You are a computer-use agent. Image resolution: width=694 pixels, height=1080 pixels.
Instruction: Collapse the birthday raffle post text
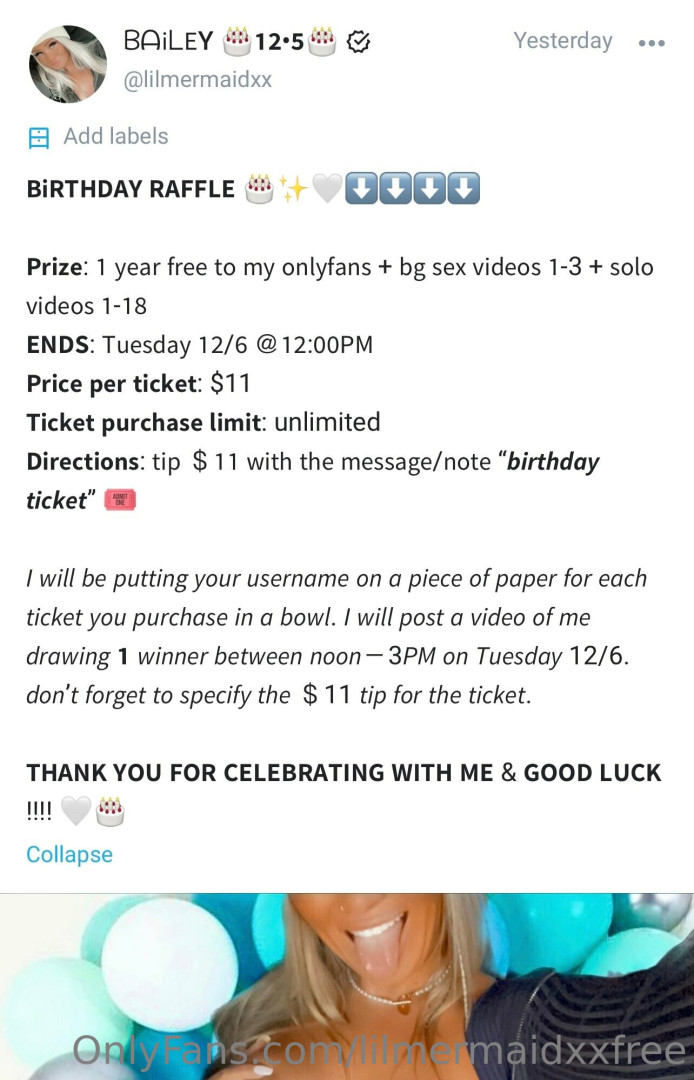69,854
